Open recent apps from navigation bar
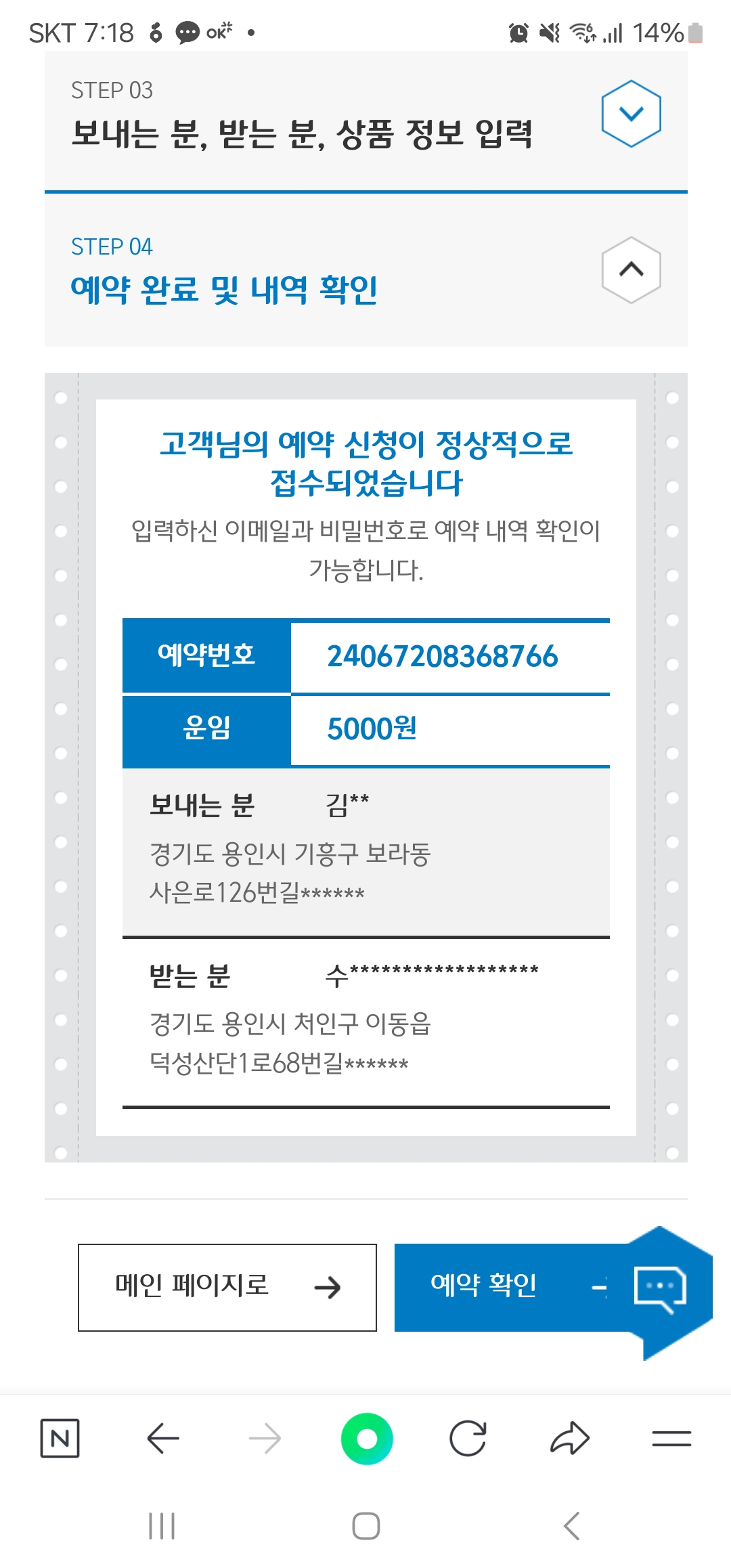Viewport: 731px width, 1568px height. [x=162, y=1526]
